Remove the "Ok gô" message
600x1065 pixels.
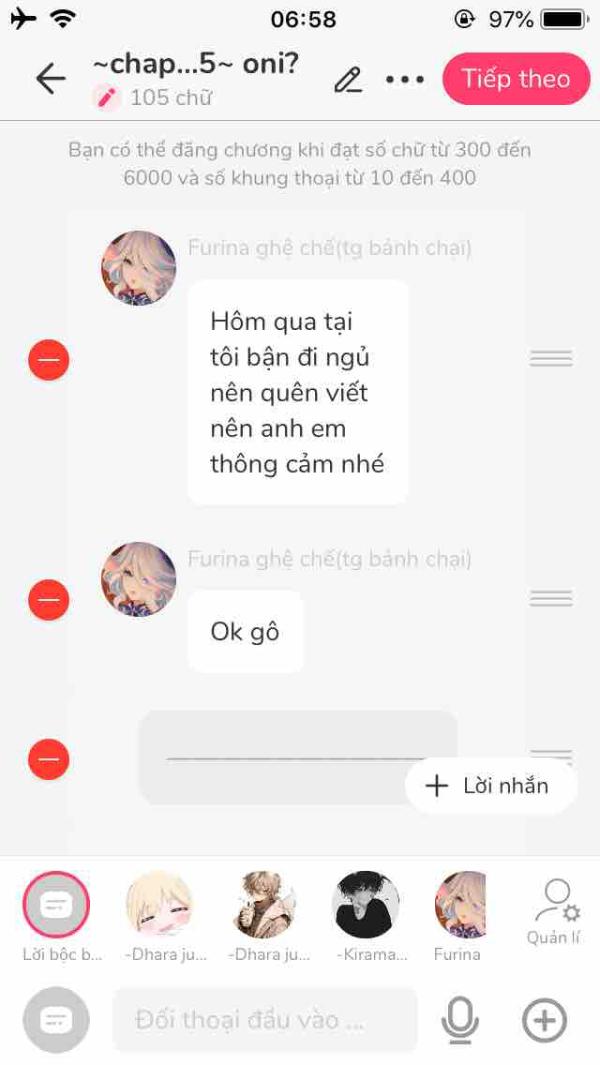click(48, 600)
